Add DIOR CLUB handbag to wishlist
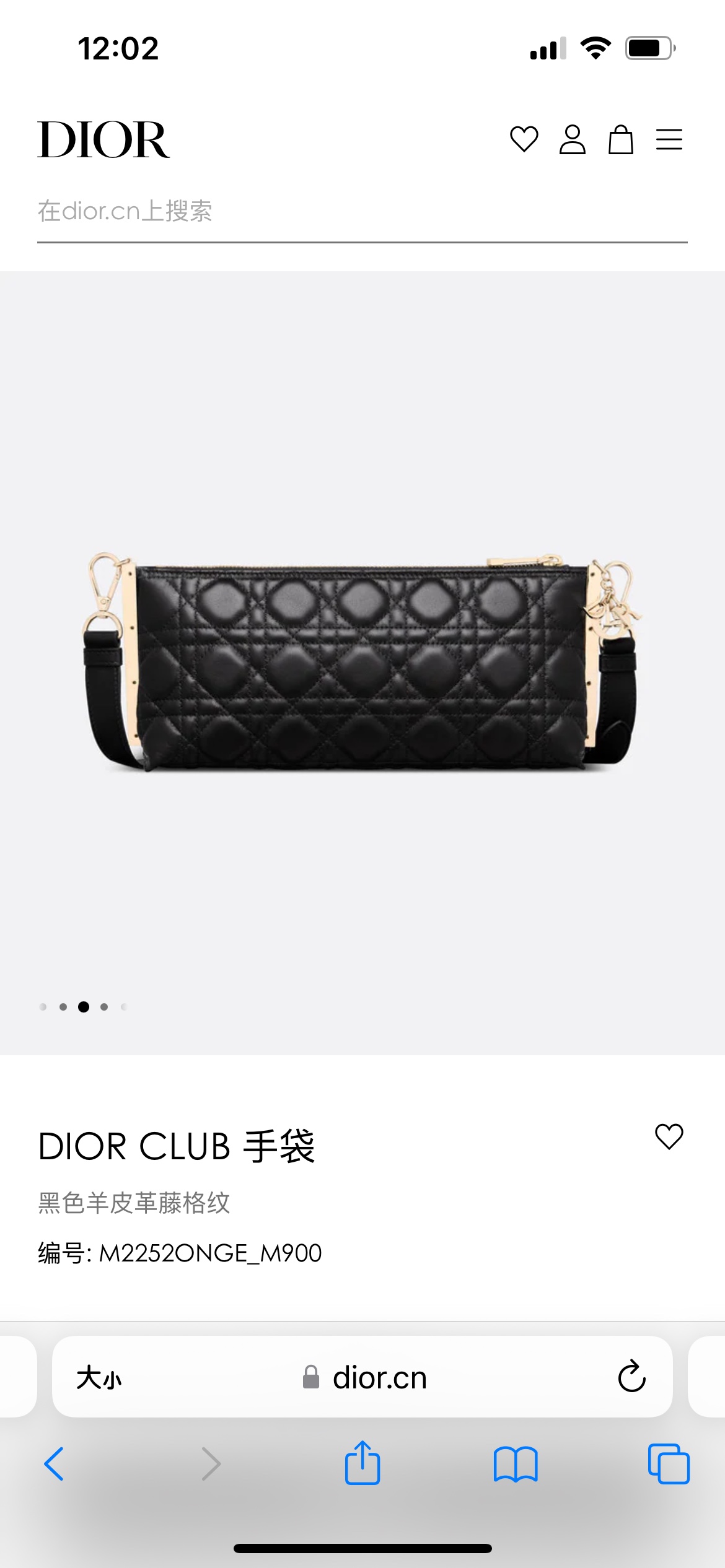725x1568 pixels. [669, 1136]
